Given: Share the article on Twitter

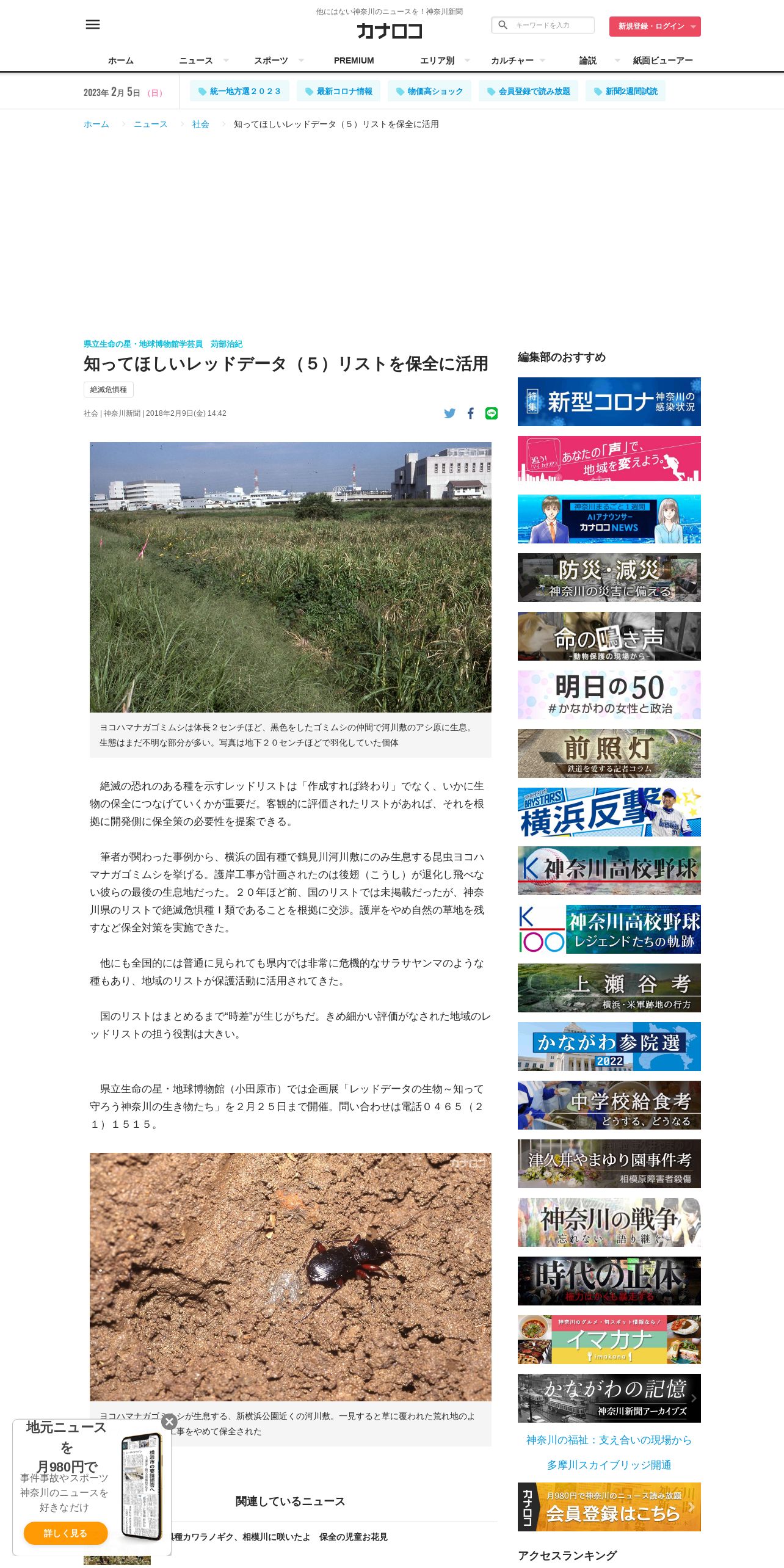Looking at the screenshot, I should 450,413.
